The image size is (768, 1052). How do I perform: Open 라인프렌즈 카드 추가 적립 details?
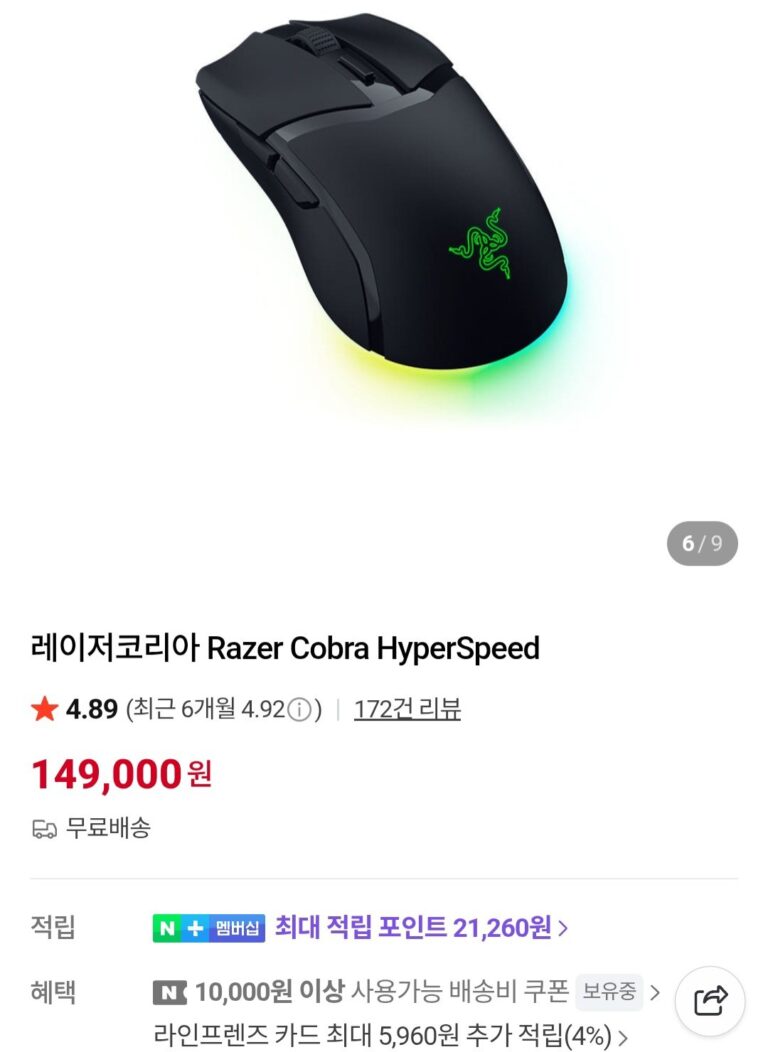[390, 1036]
